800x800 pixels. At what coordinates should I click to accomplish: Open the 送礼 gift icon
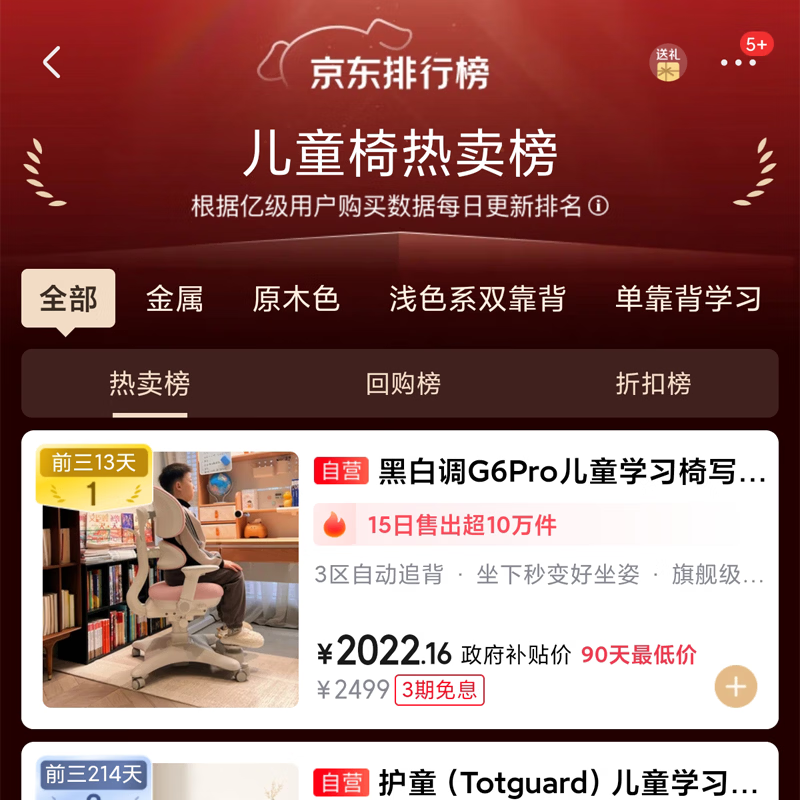pyautogui.click(x=667, y=63)
